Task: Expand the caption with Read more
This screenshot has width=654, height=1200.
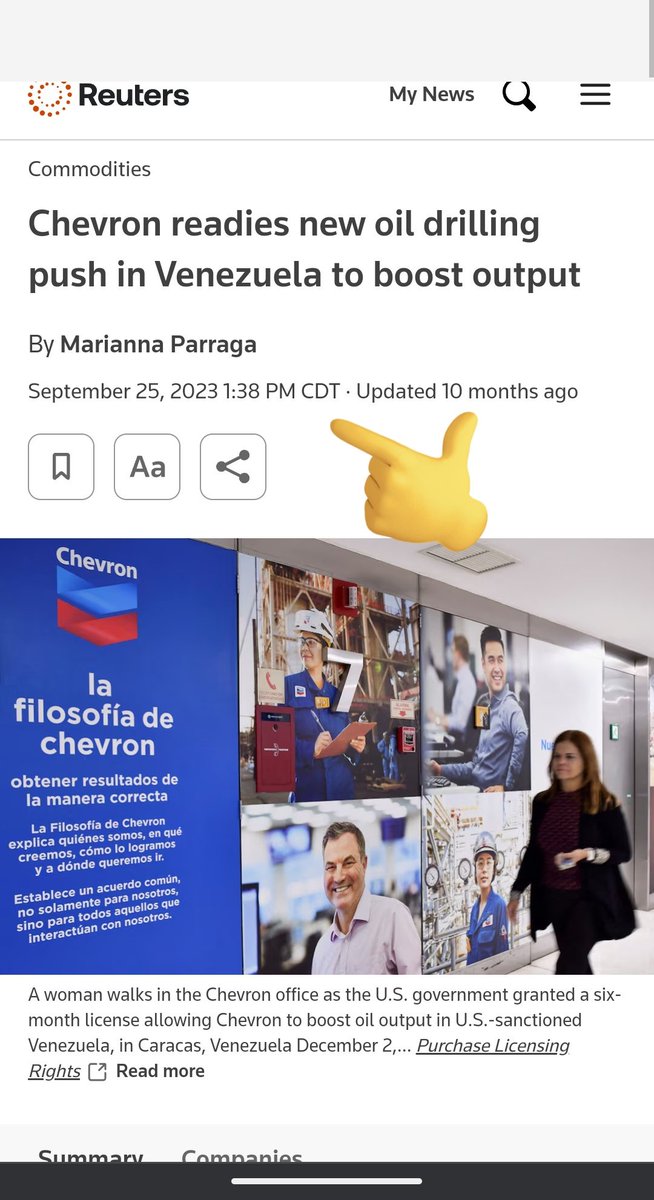Action: coord(160,1071)
